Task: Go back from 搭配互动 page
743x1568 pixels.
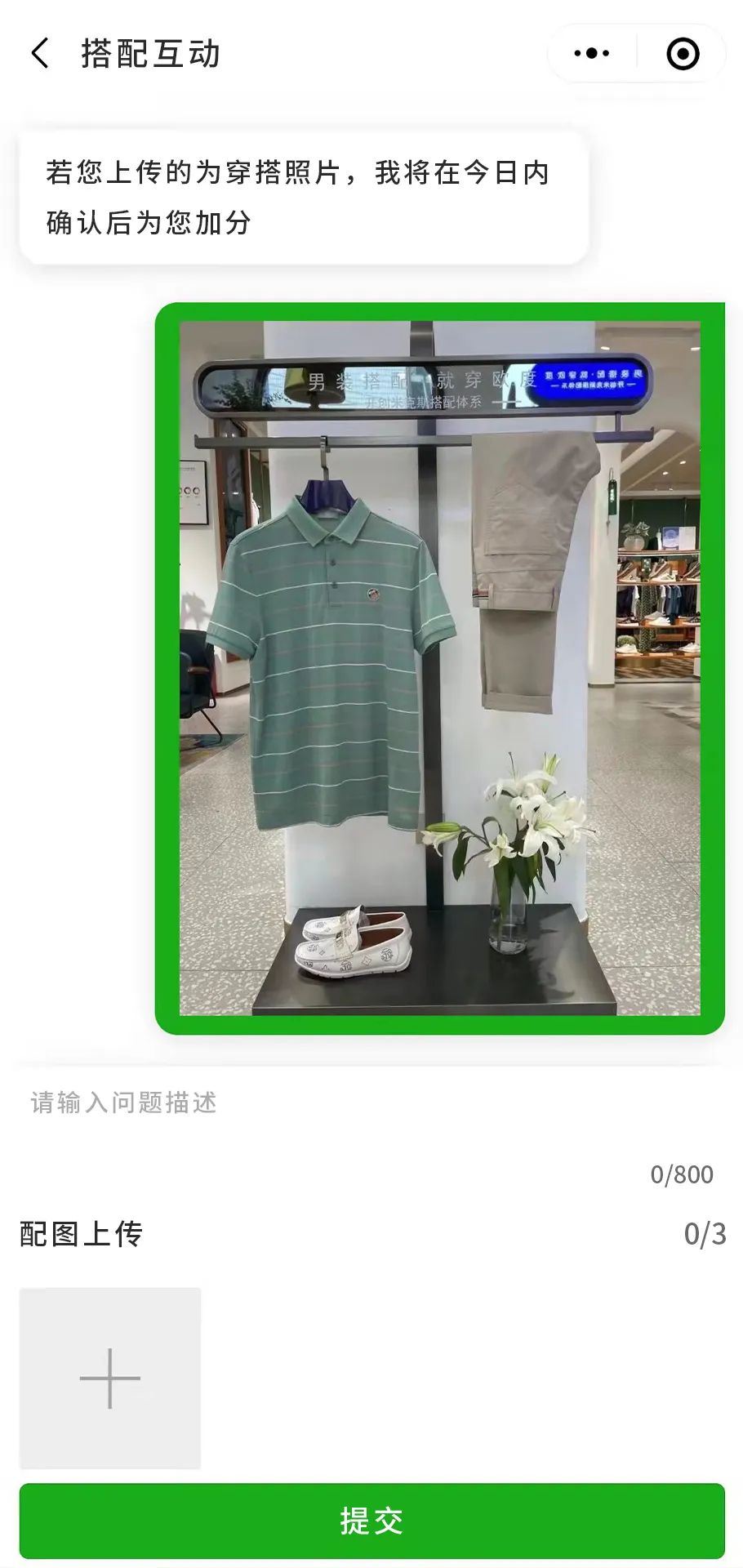Action: pyautogui.click(x=39, y=54)
